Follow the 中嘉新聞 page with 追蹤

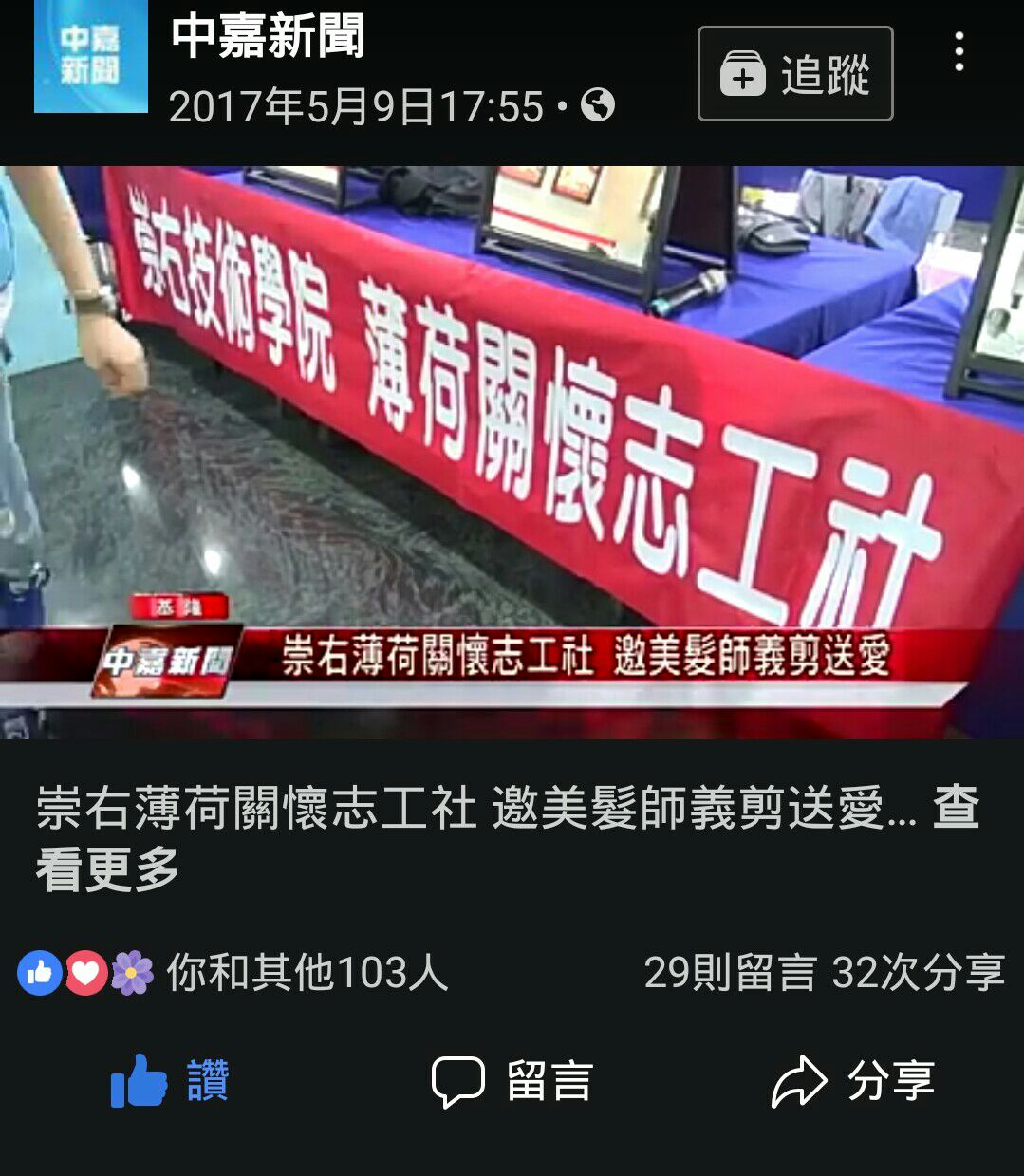[795, 74]
